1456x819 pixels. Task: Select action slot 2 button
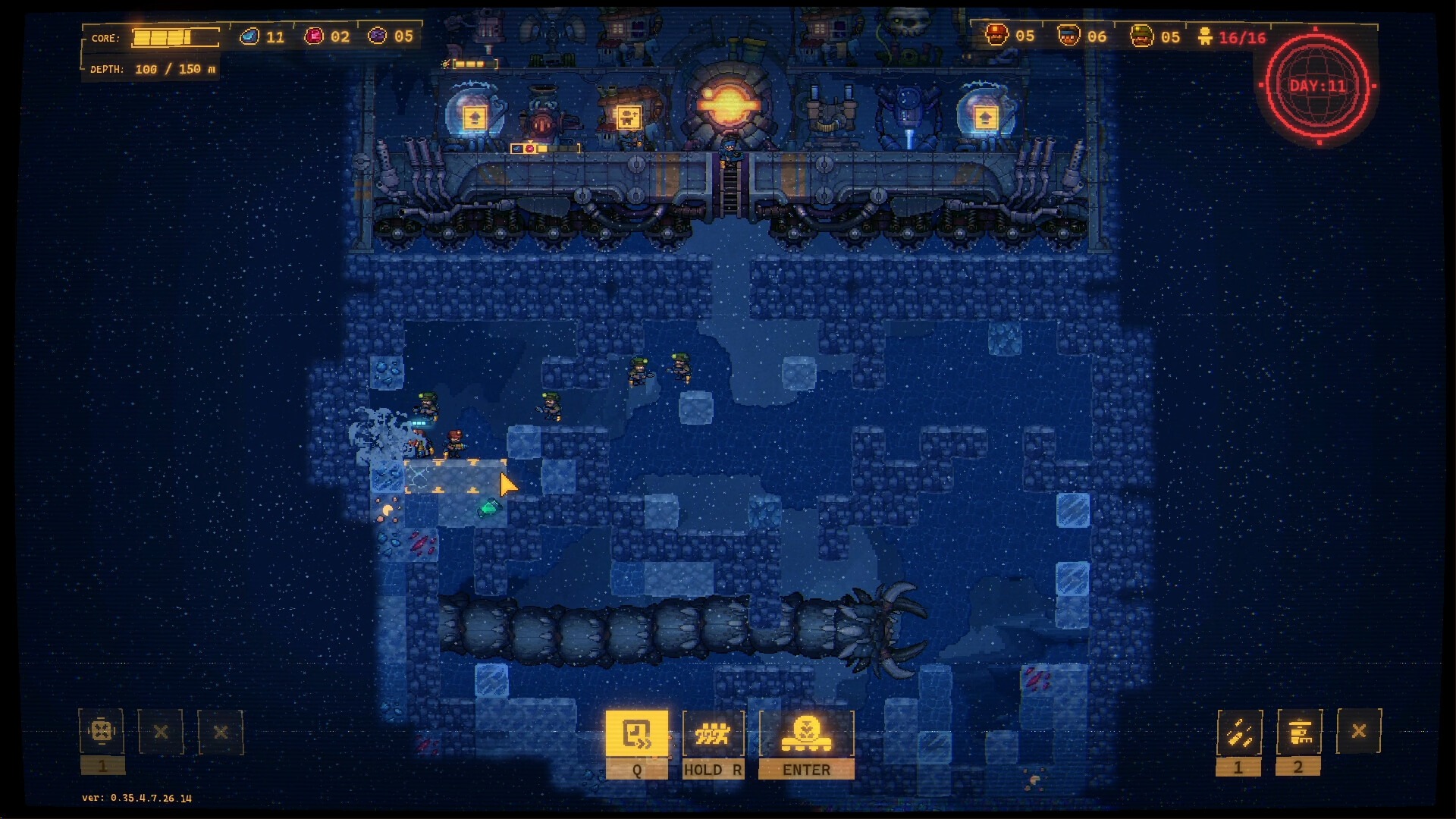tap(1299, 733)
